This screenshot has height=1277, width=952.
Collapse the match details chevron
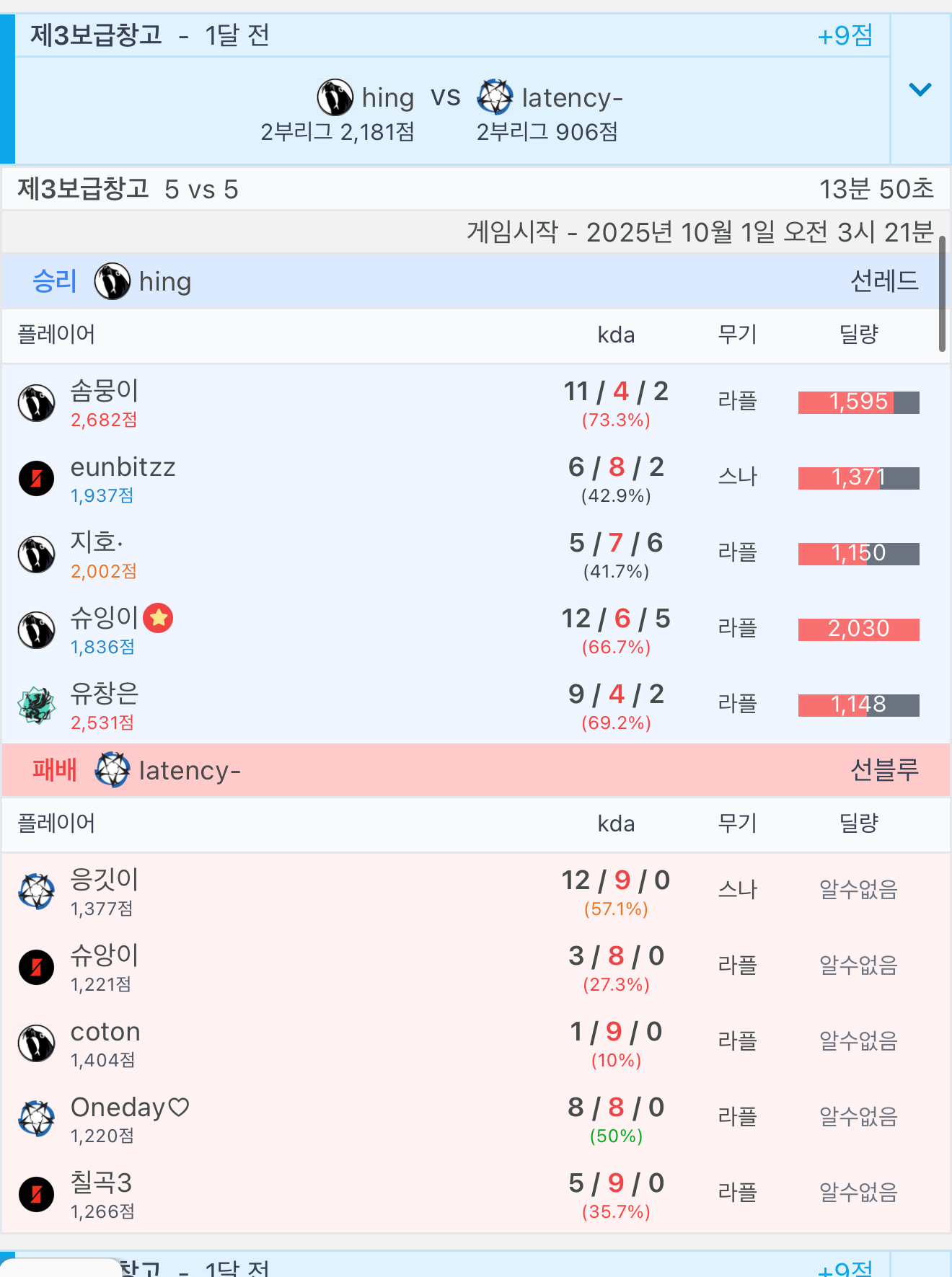click(920, 89)
